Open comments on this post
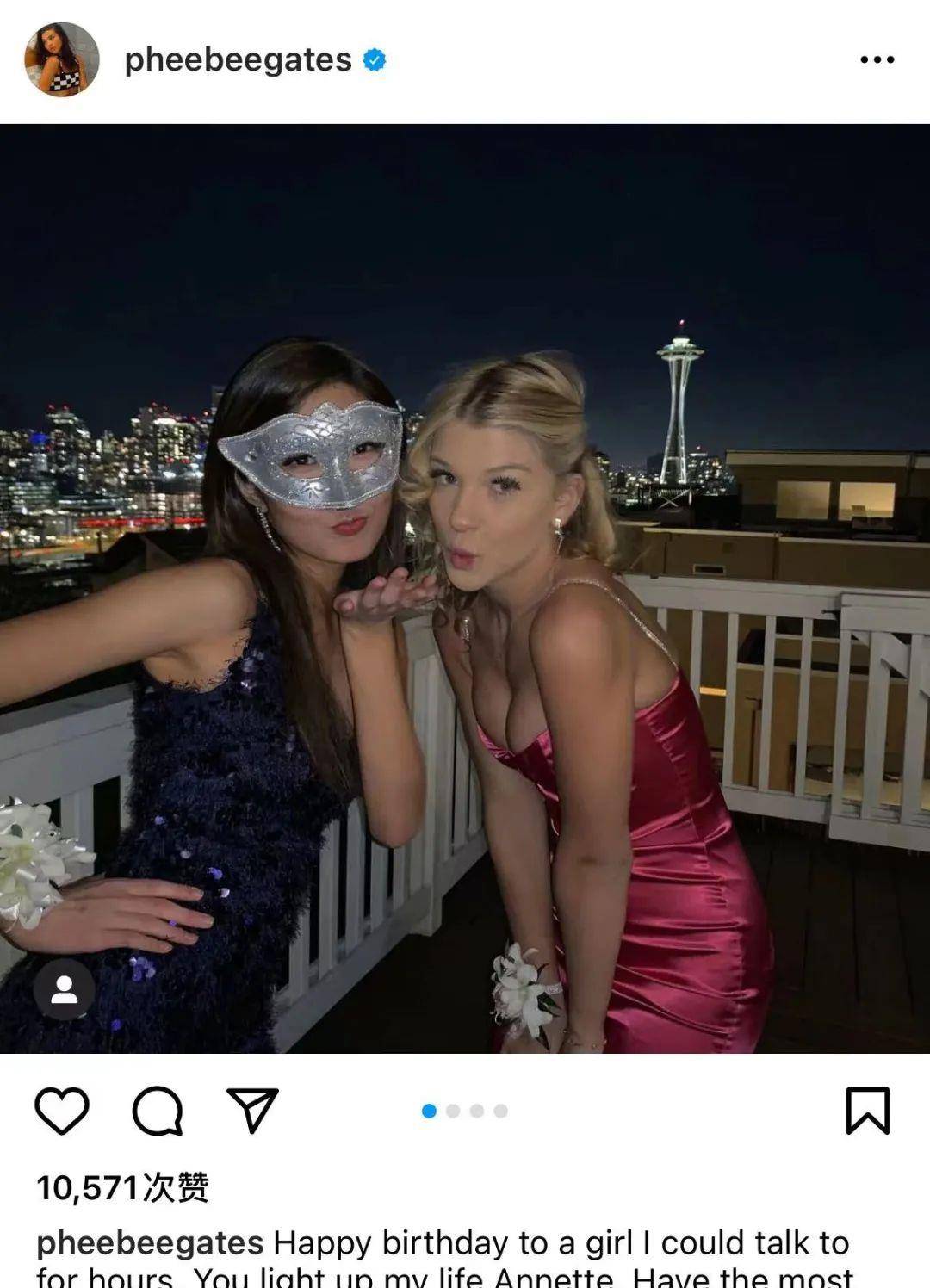 click(157, 1111)
